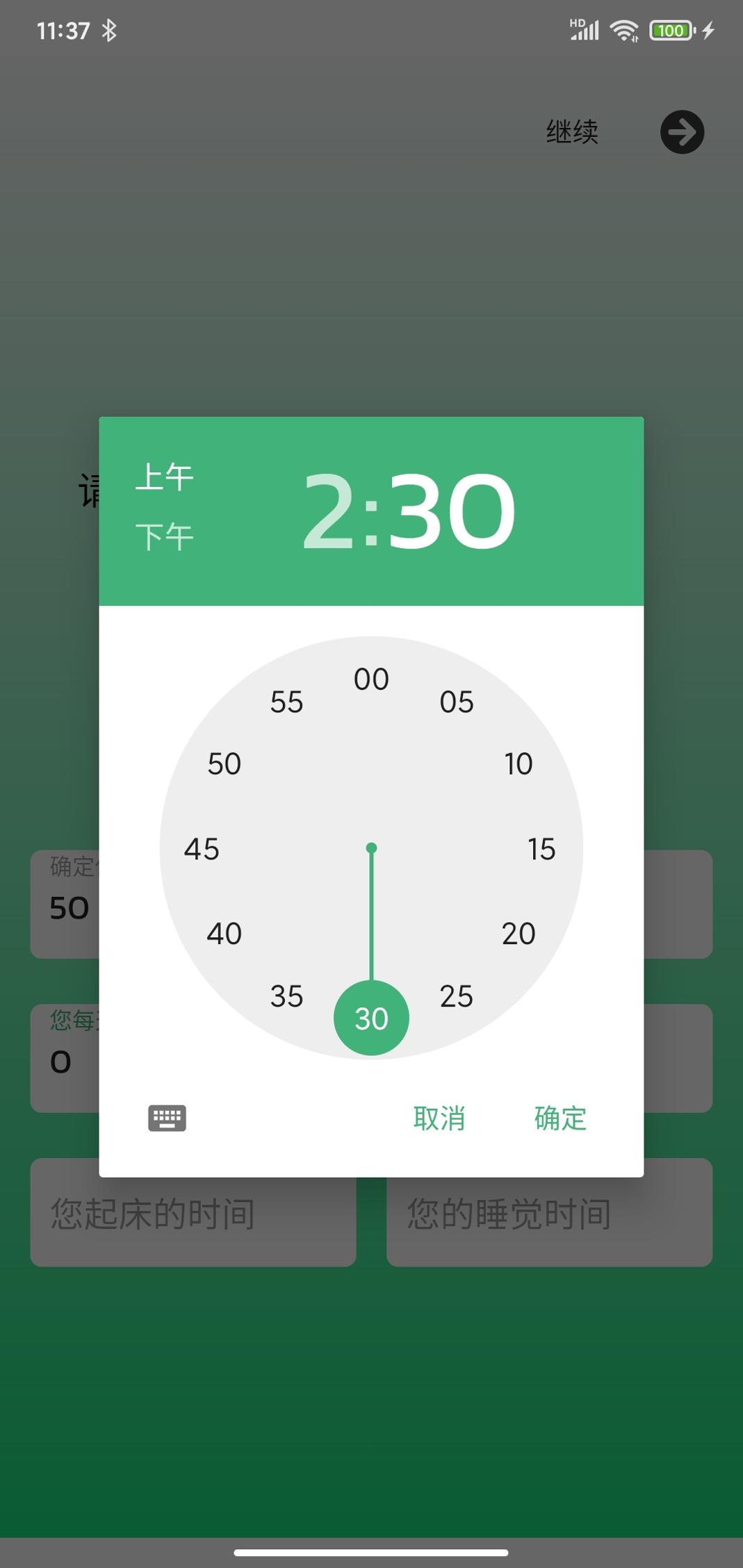Click the Bluetooth icon in status bar

111,29
